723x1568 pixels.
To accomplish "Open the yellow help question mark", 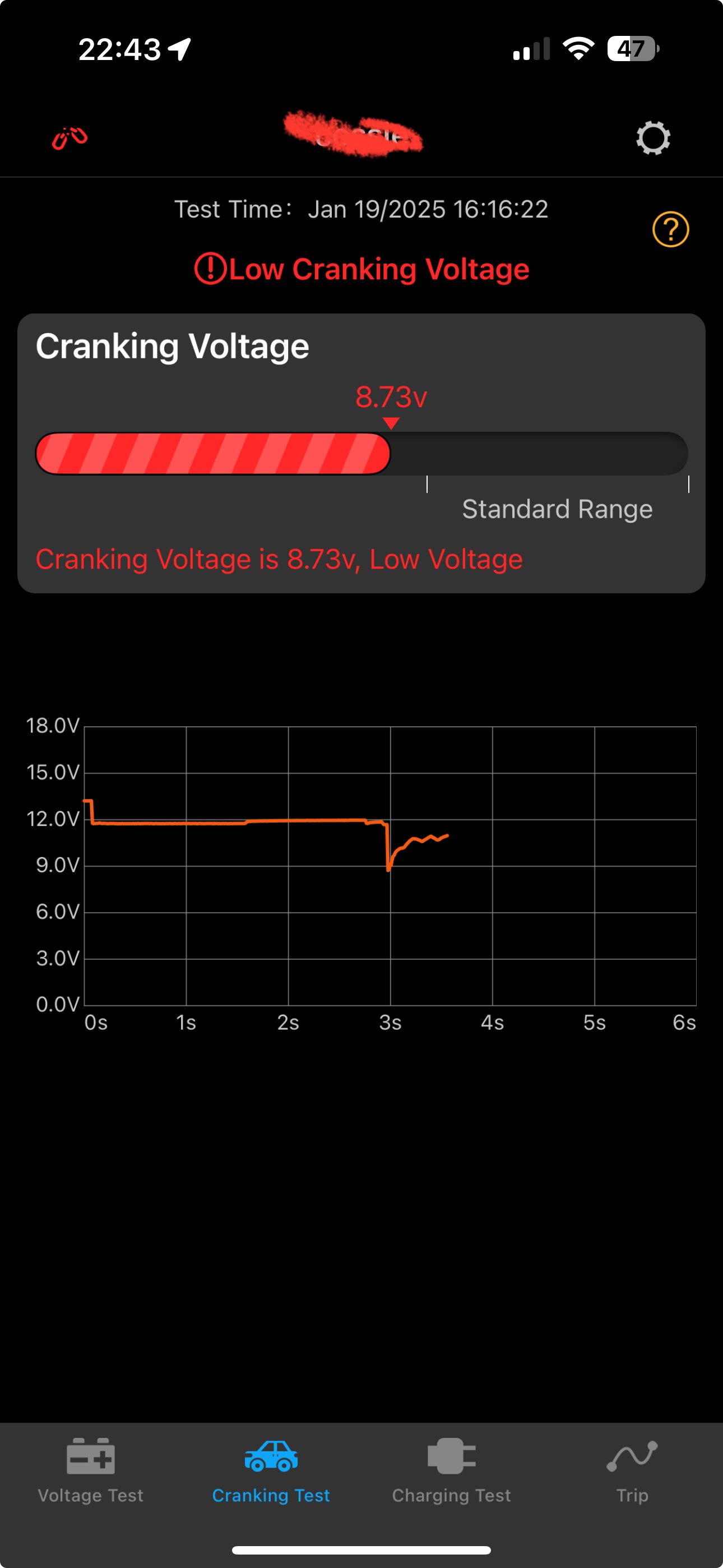I will click(670, 229).
